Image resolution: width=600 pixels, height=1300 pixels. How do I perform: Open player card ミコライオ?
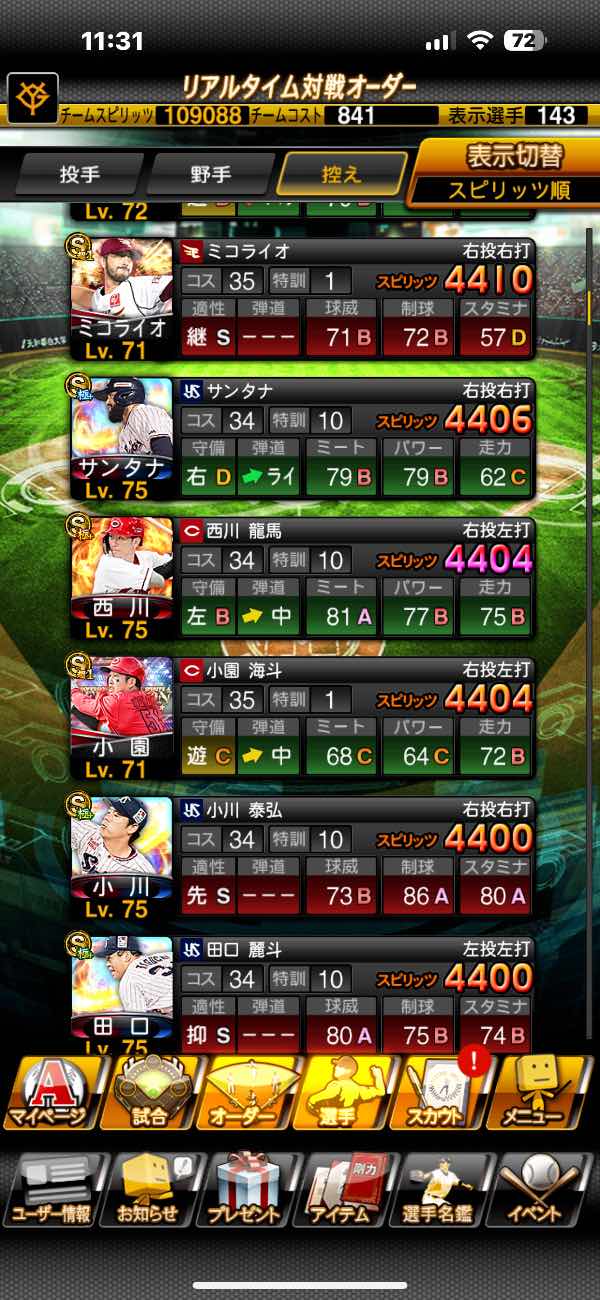[x=301, y=298]
